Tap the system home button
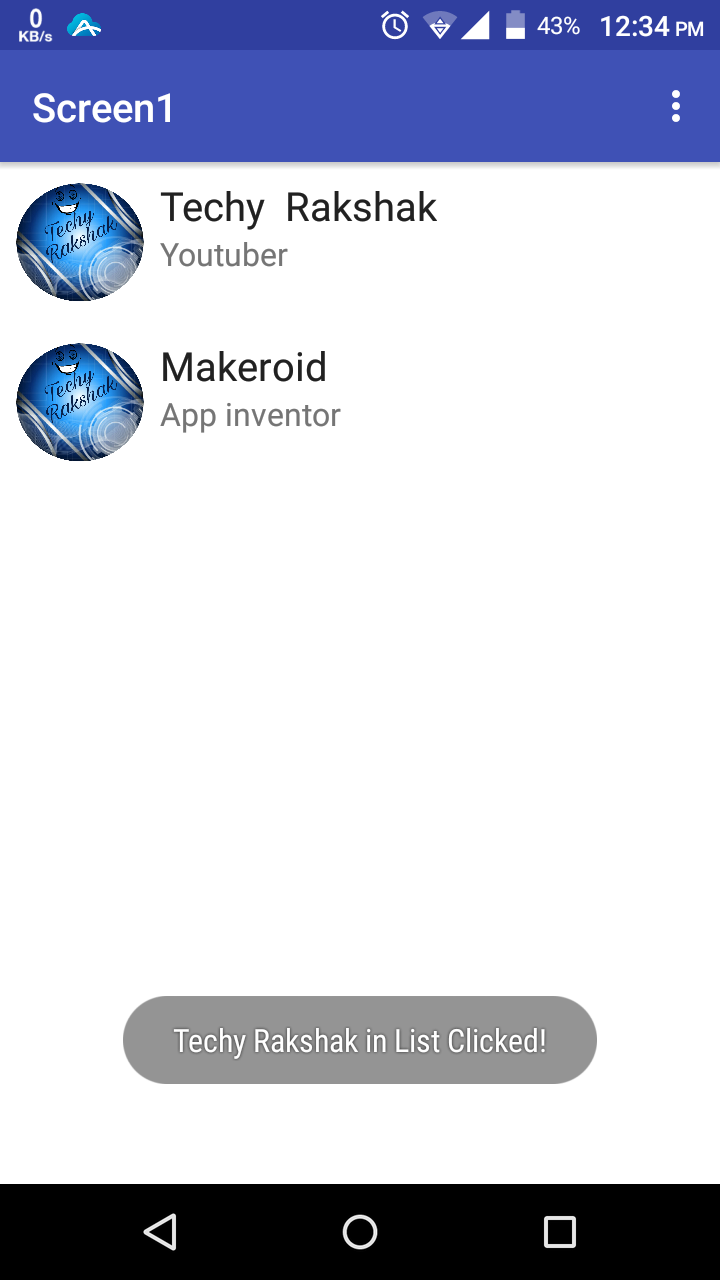The image size is (720, 1280). tap(360, 1231)
